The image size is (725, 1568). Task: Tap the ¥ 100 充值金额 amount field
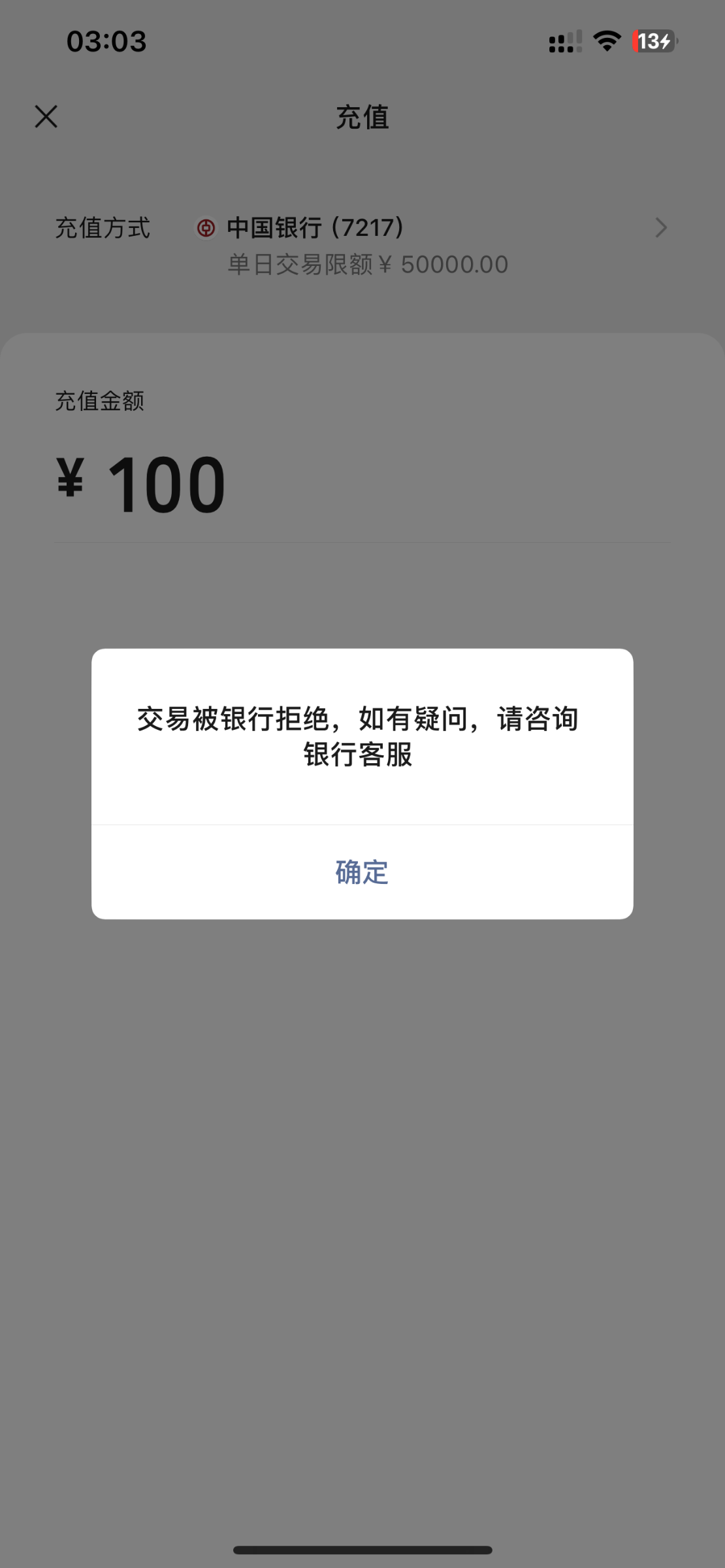pos(362,484)
